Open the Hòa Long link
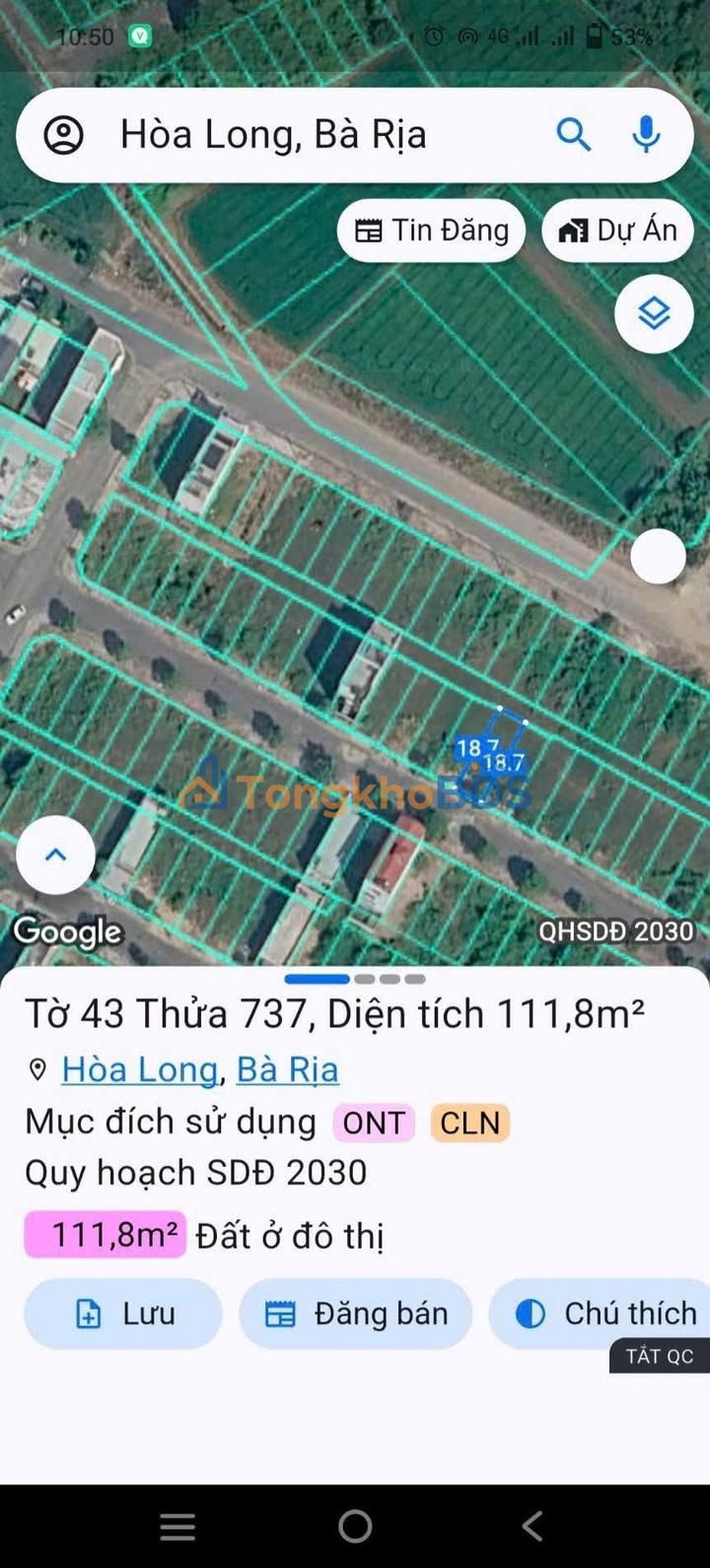 pyautogui.click(x=139, y=1069)
